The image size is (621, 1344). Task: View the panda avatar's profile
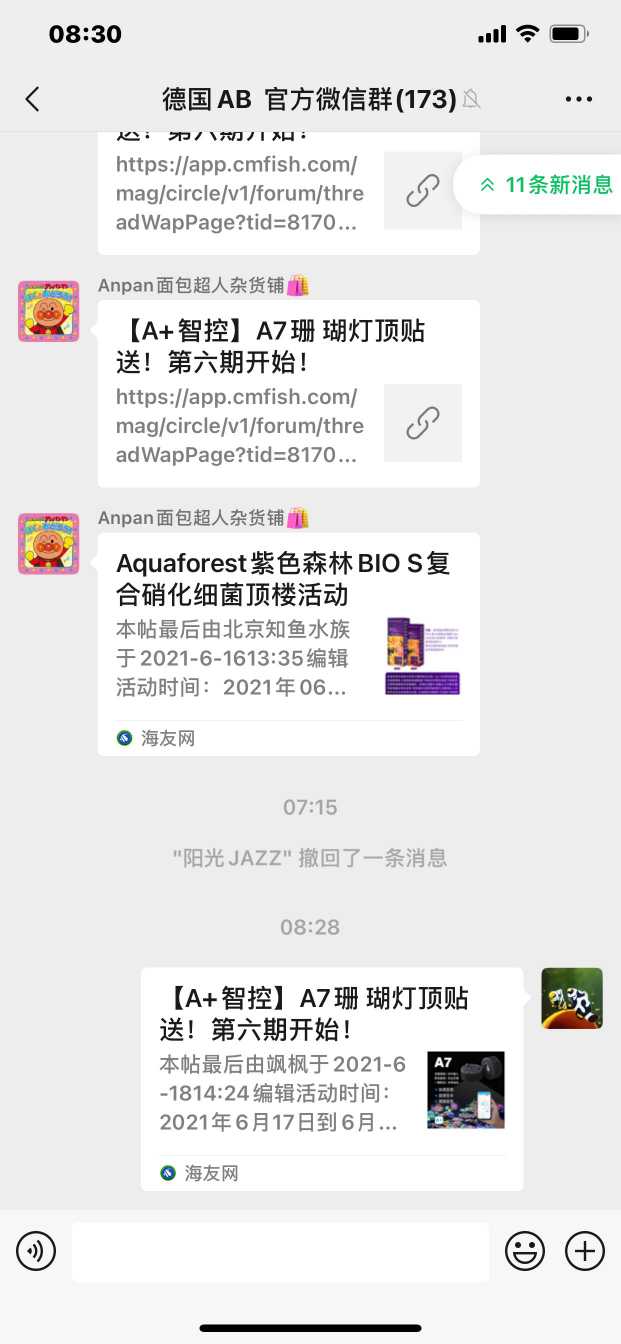point(572,998)
